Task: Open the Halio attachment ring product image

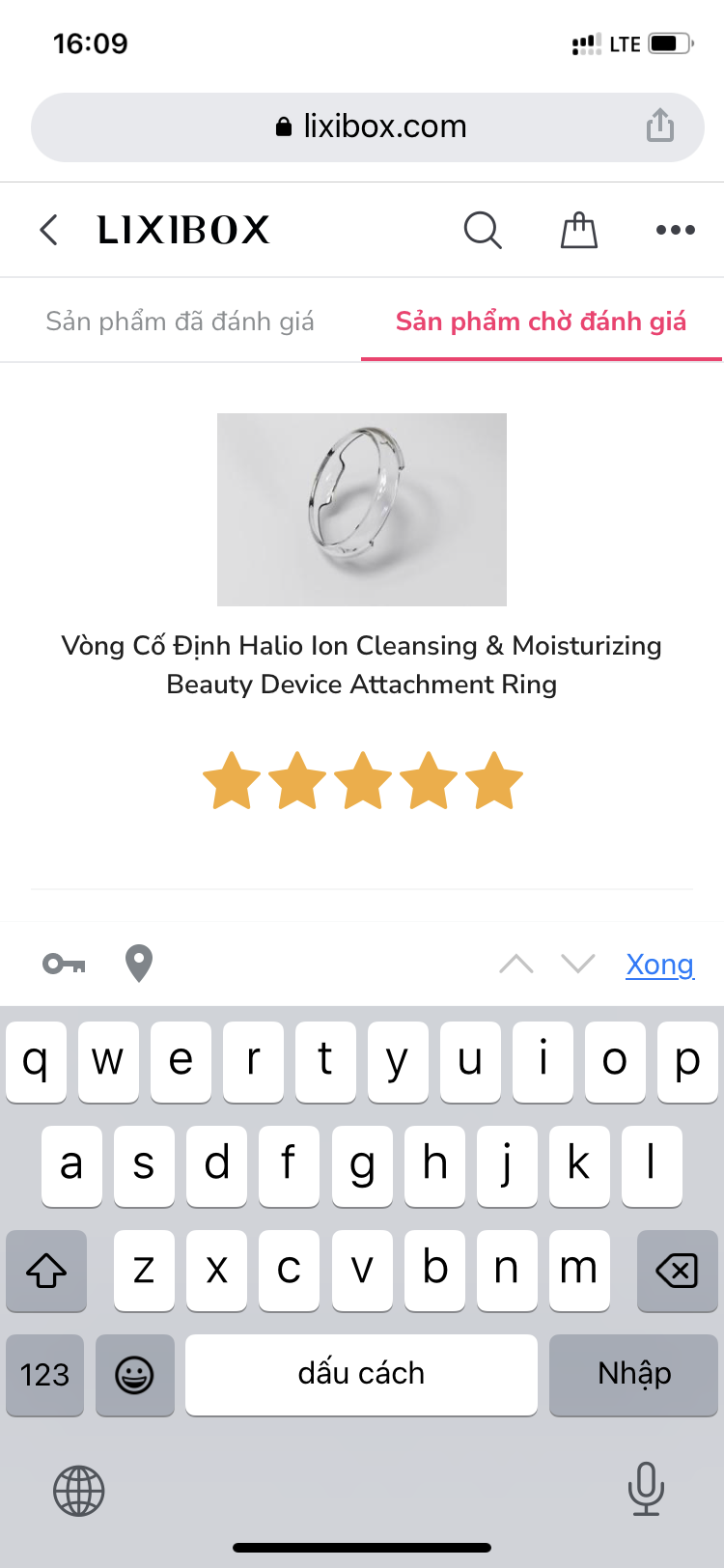Action: tap(362, 510)
